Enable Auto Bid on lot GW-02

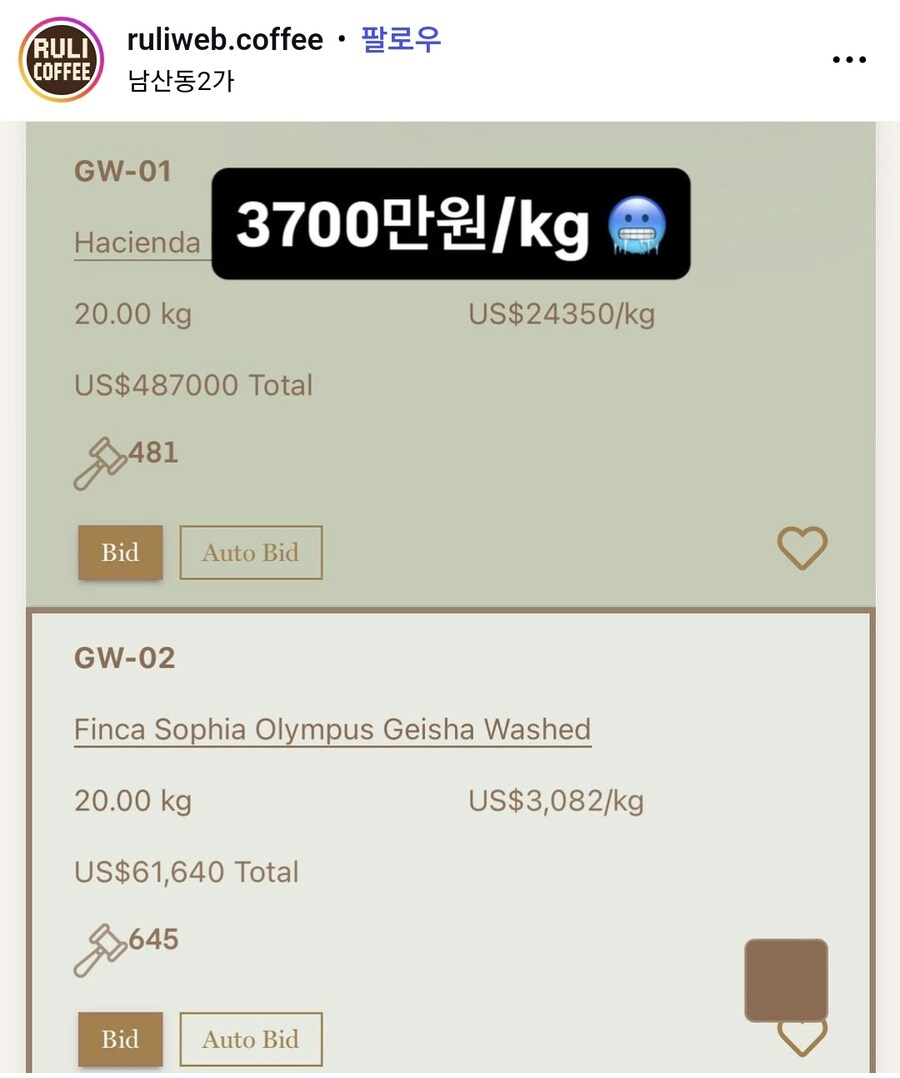point(250,1039)
